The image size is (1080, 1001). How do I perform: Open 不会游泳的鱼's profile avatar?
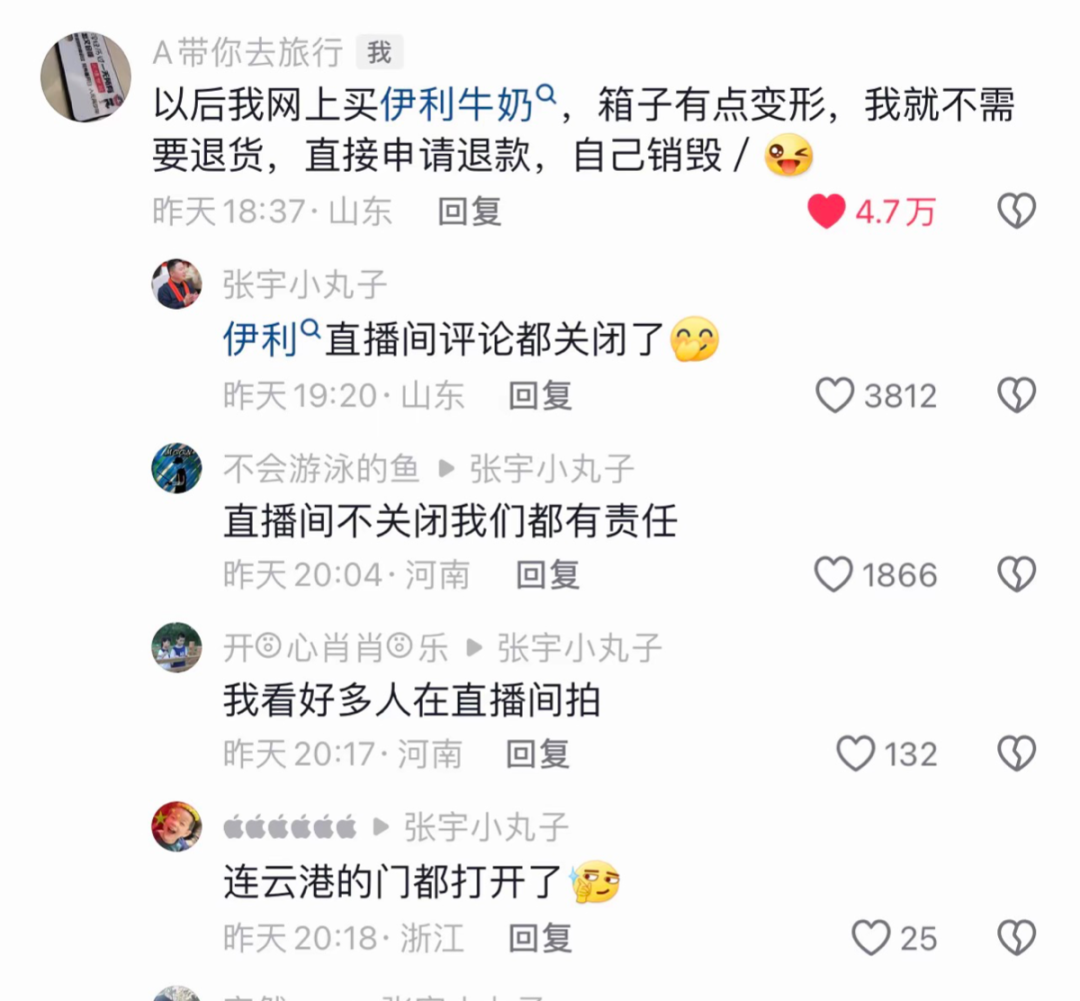pyautogui.click(x=176, y=468)
